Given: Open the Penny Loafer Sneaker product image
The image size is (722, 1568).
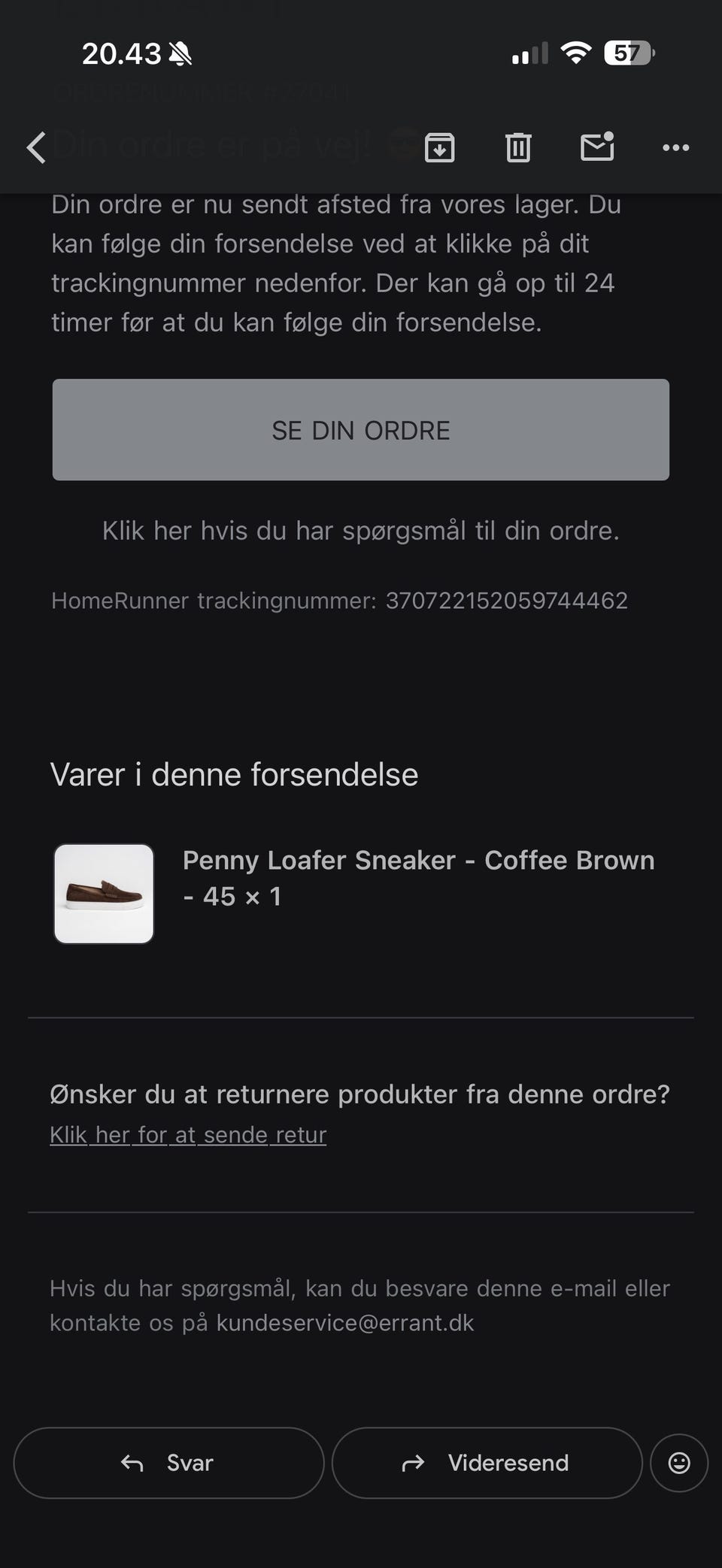Looking at the screenshot, I should [104, 894].
